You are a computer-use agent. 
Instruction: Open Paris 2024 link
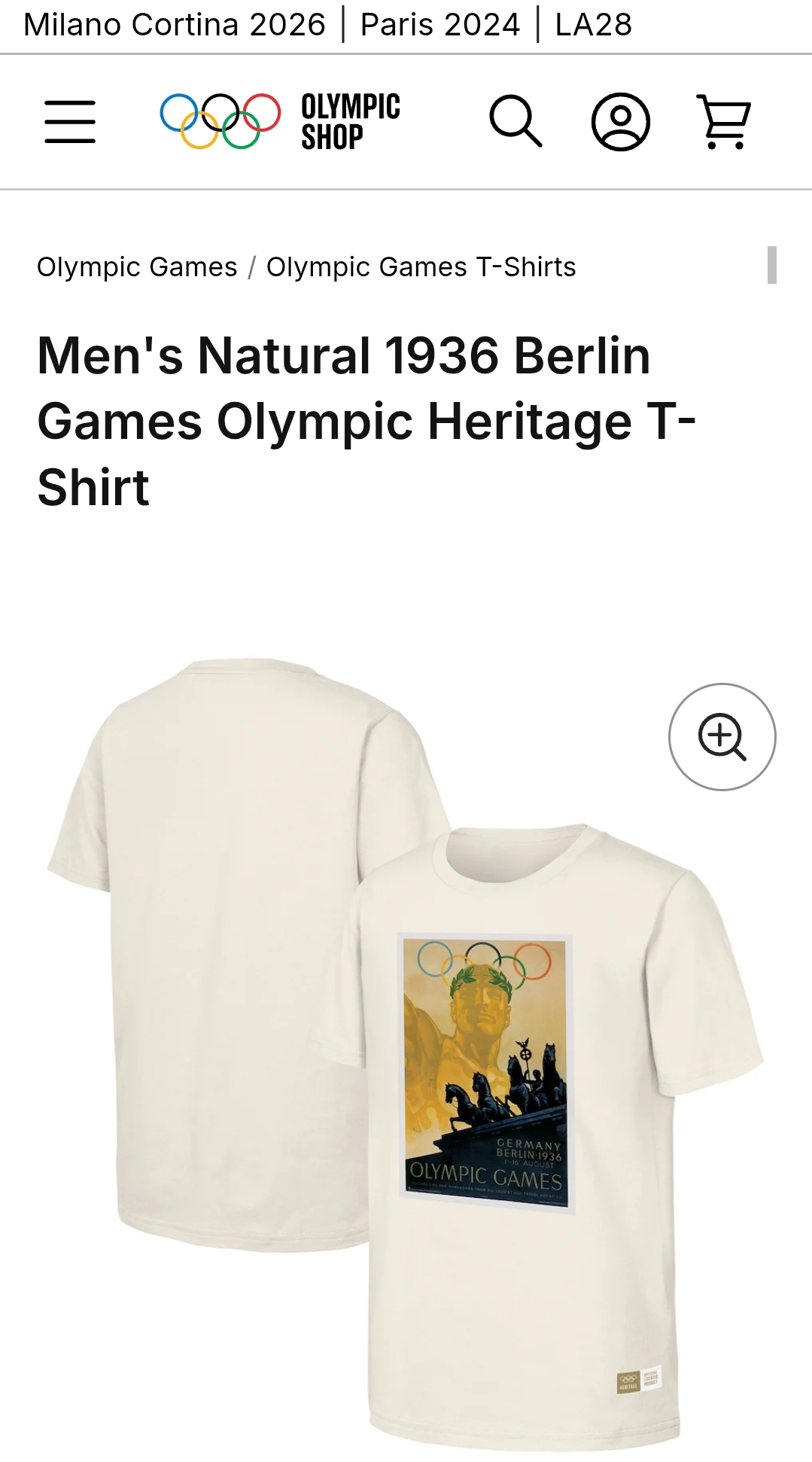tap(440, 25)
